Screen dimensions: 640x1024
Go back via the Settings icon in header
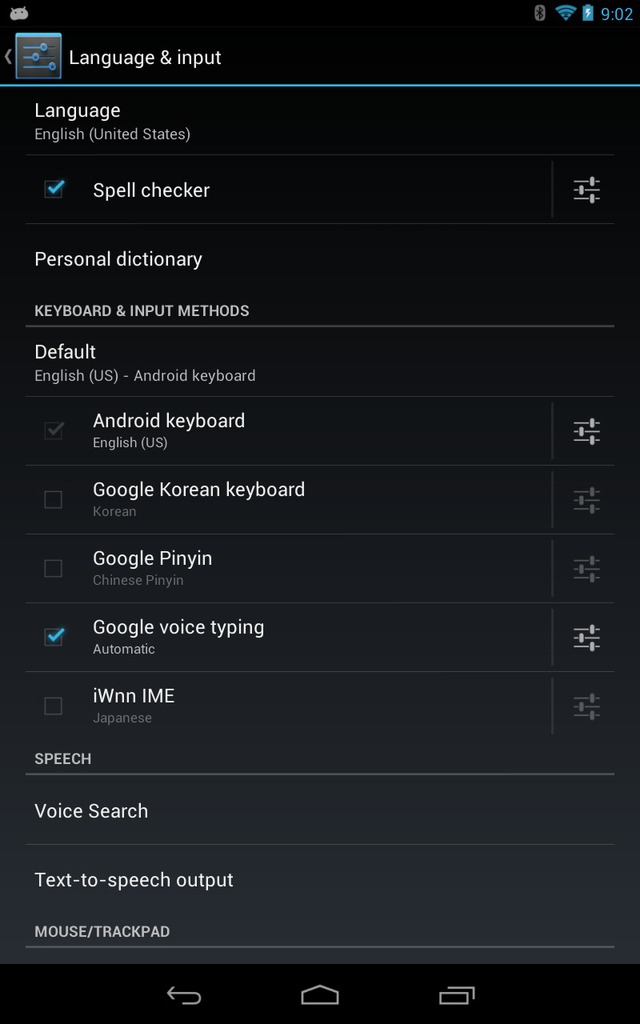[38, 56]
